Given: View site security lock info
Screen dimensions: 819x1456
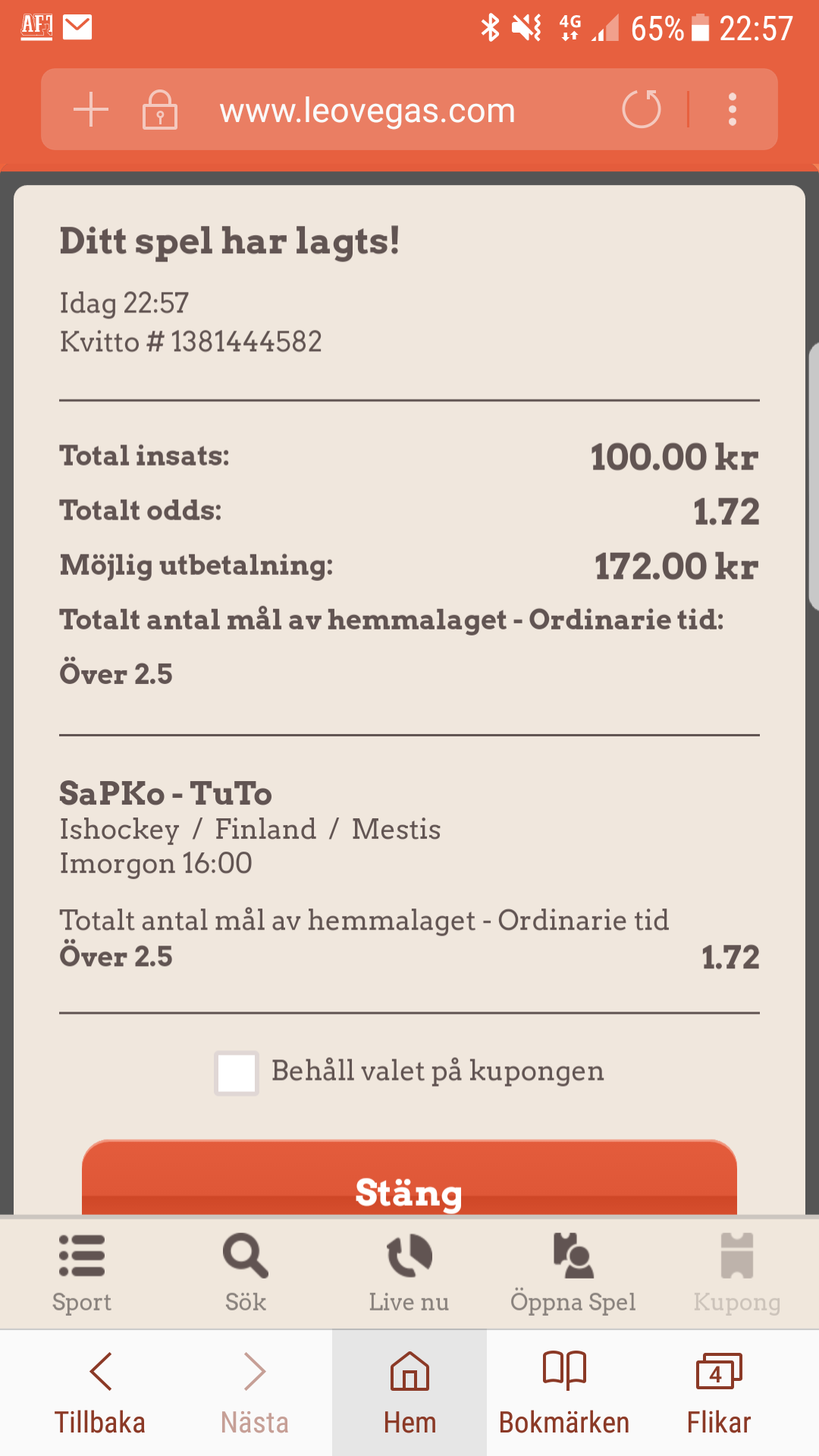Looking at the screenshot, I should [x=160, y=110].
